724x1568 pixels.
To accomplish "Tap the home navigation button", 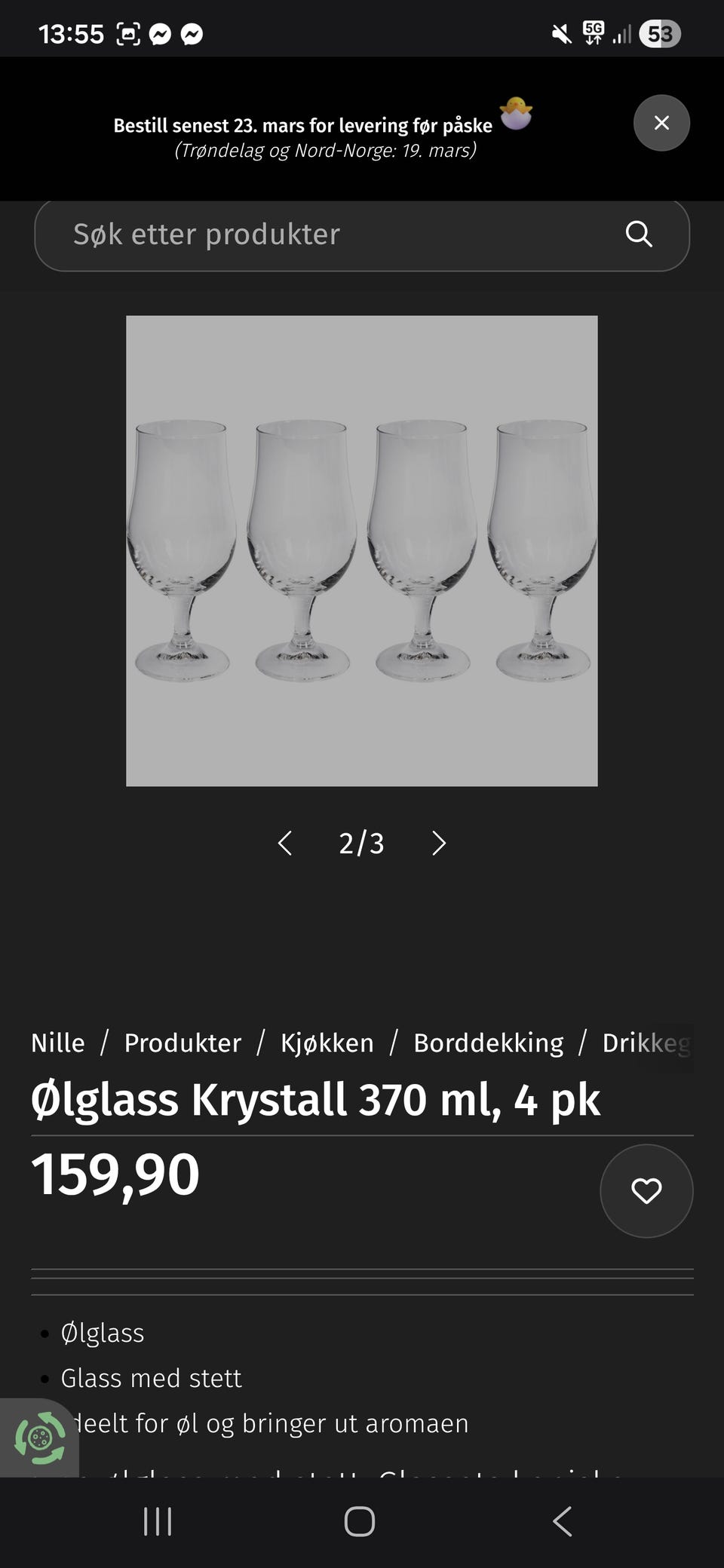I will (360, 1521).
